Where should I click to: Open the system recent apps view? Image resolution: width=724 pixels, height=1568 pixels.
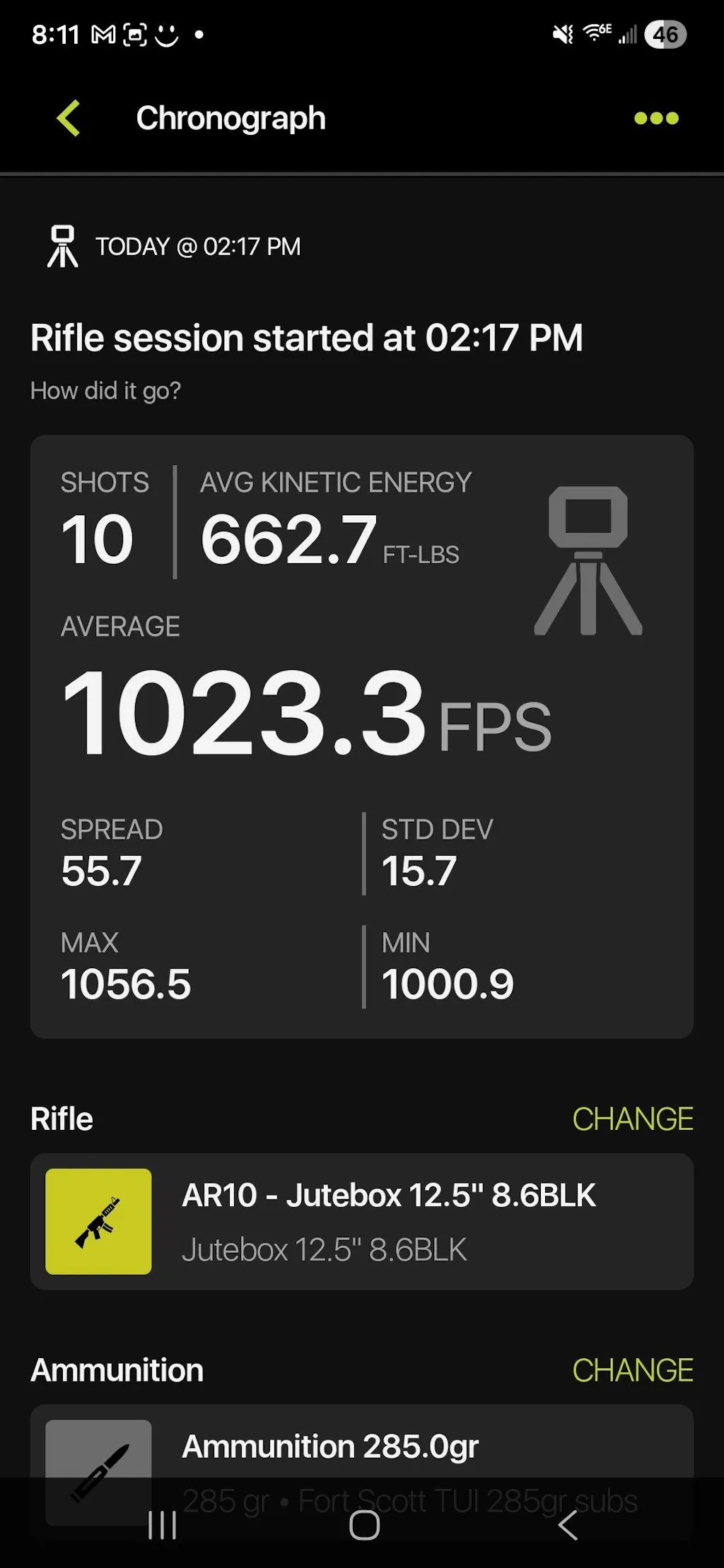162,1526
